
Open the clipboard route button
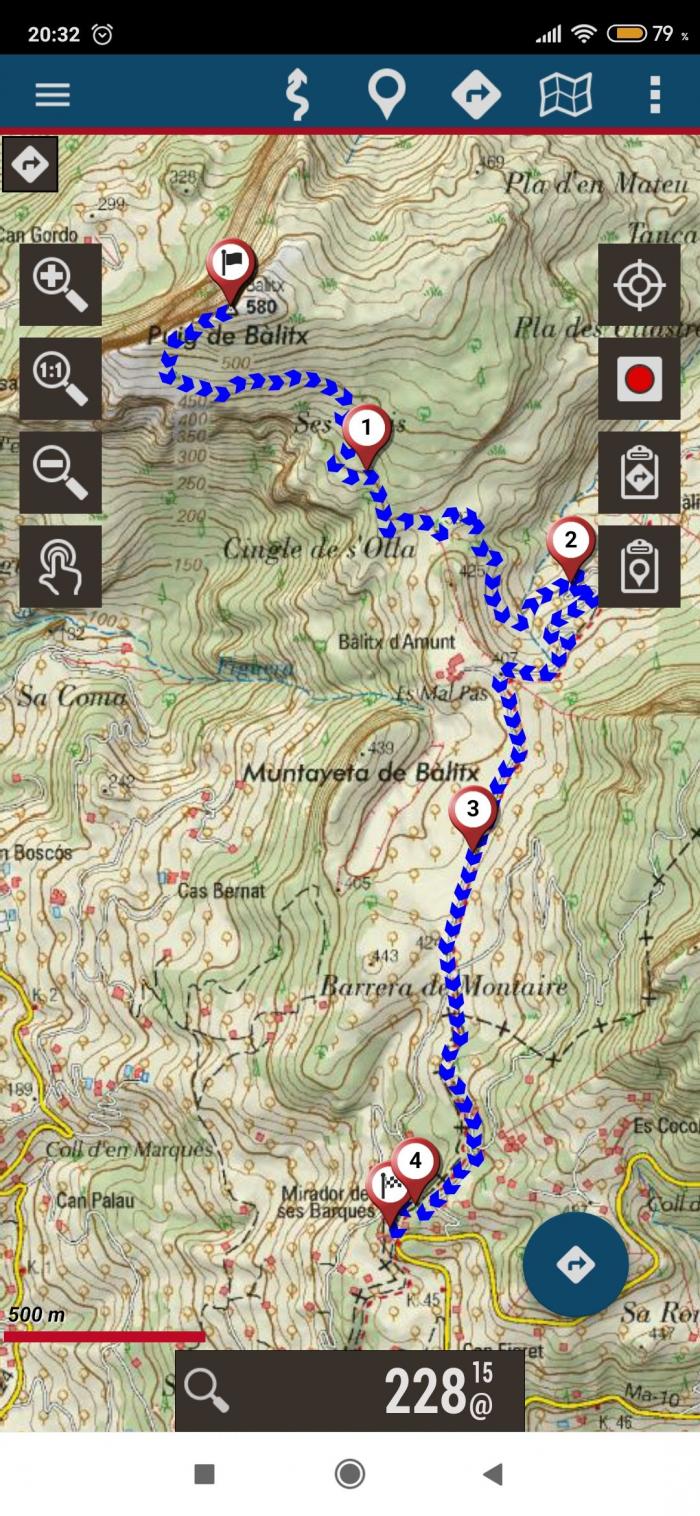[639, 473]
